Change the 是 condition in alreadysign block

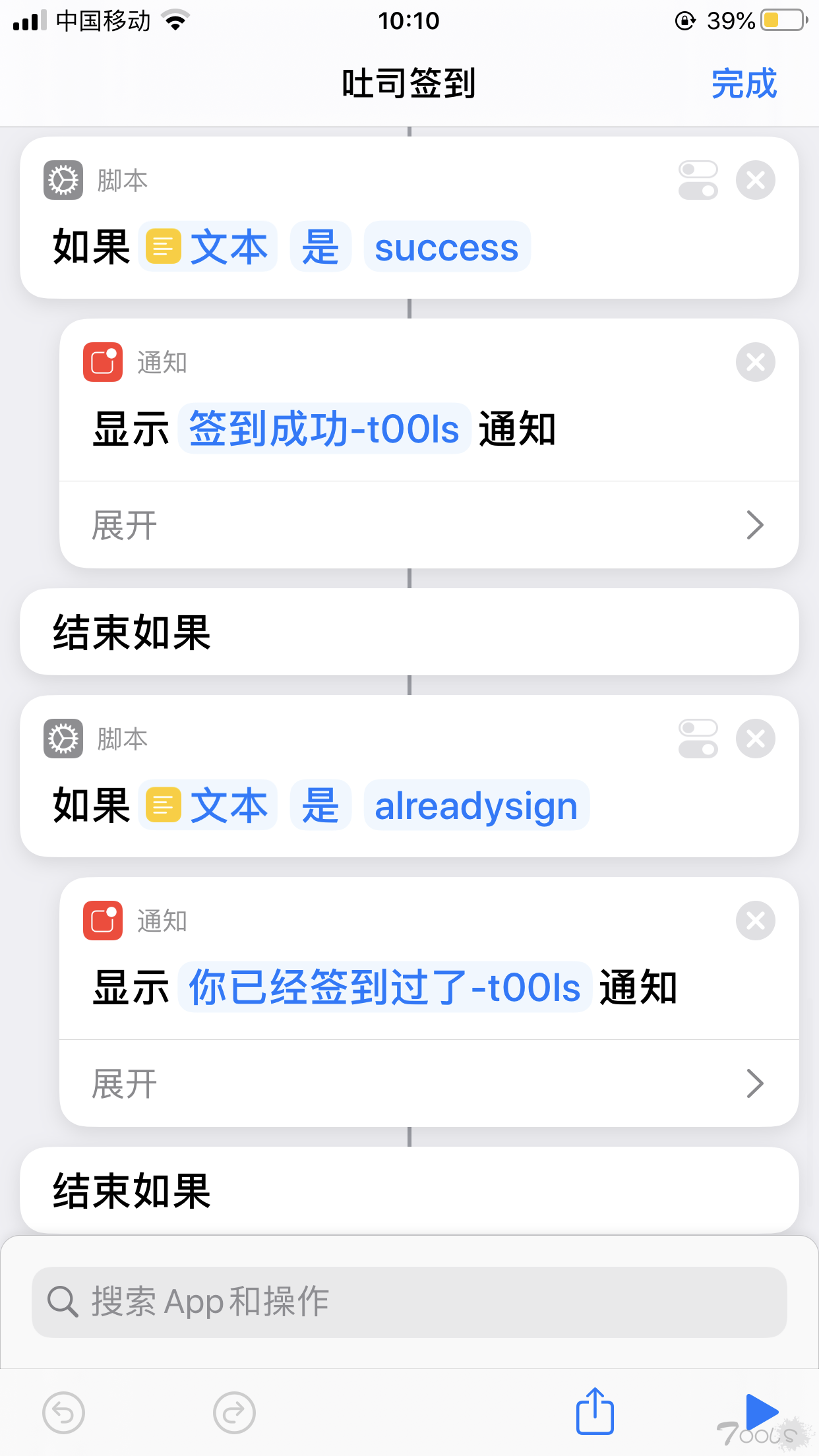(320, 805)
